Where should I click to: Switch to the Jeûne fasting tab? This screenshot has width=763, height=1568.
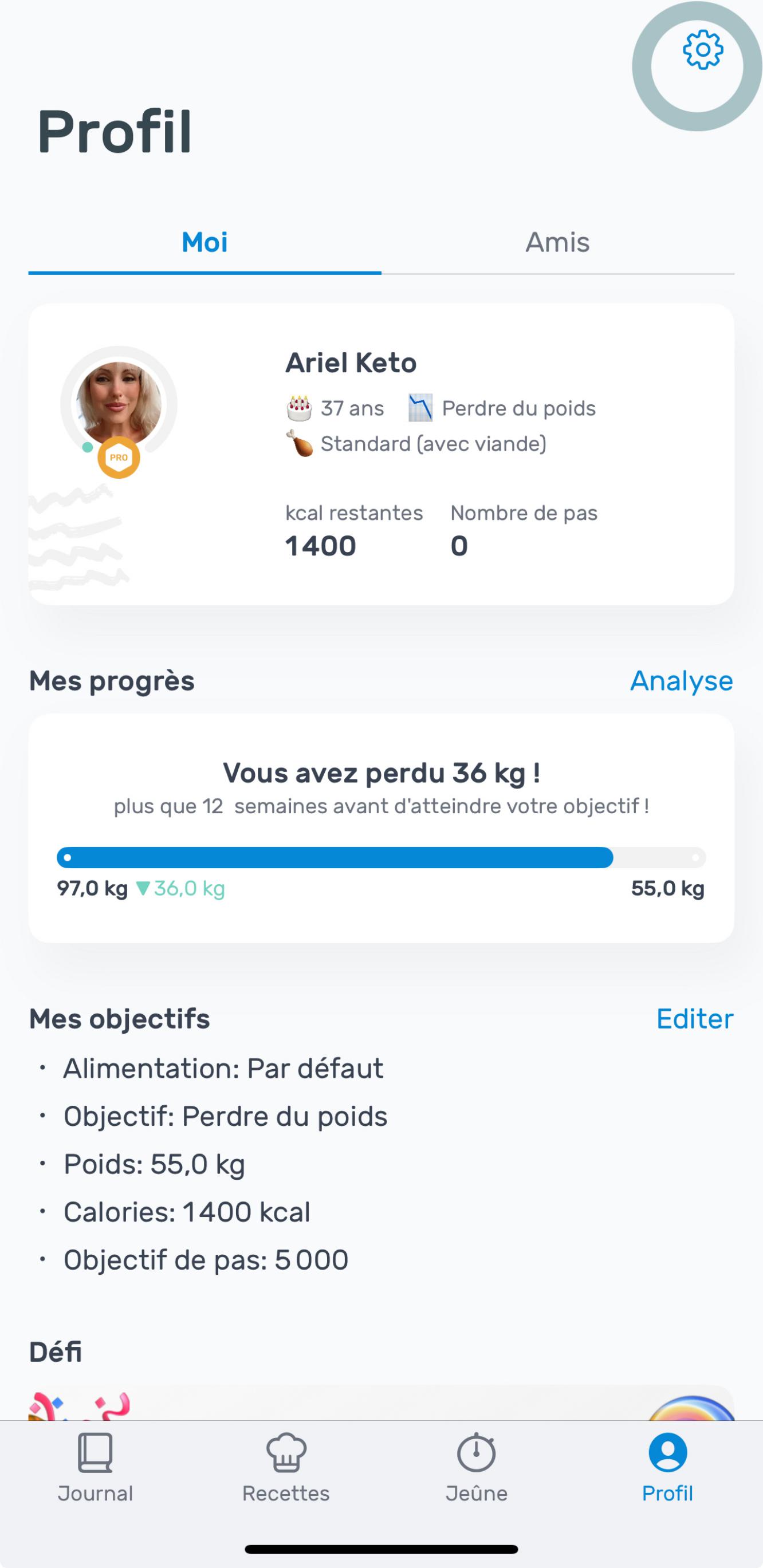pyautogui.click(x=476, y=1468)
